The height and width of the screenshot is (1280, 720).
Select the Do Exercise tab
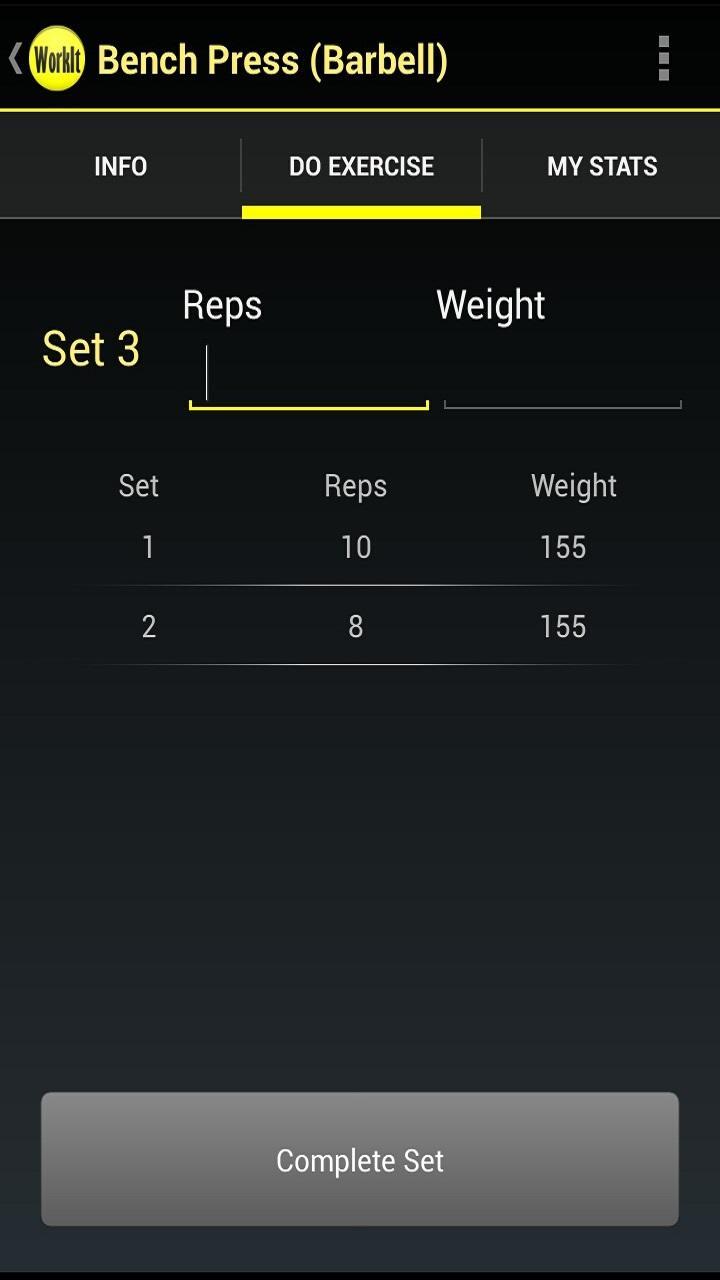tap(361, 166)
